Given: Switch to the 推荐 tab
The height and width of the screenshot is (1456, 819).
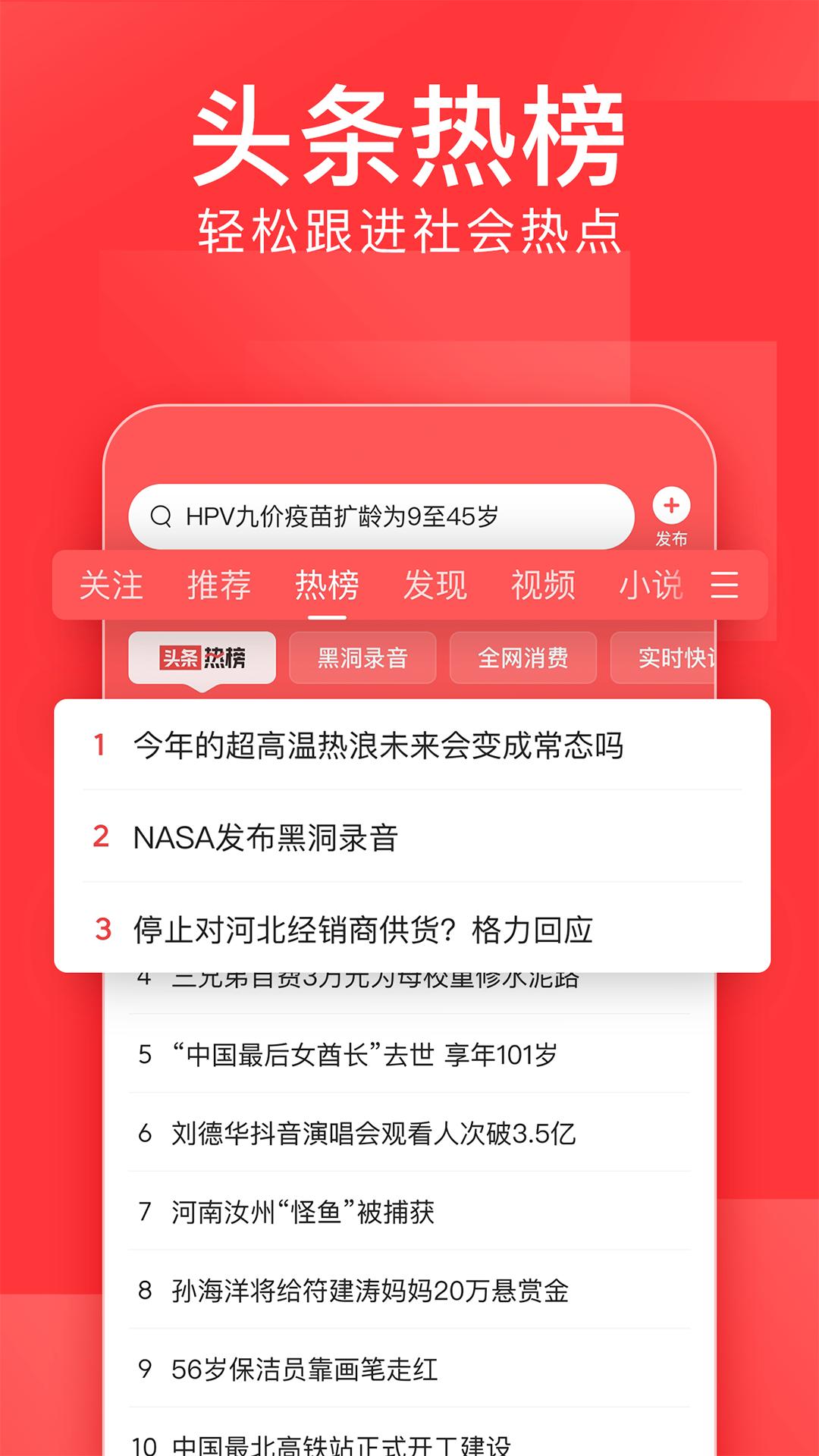Looking at the screenshot, I should tap(218, 584).
